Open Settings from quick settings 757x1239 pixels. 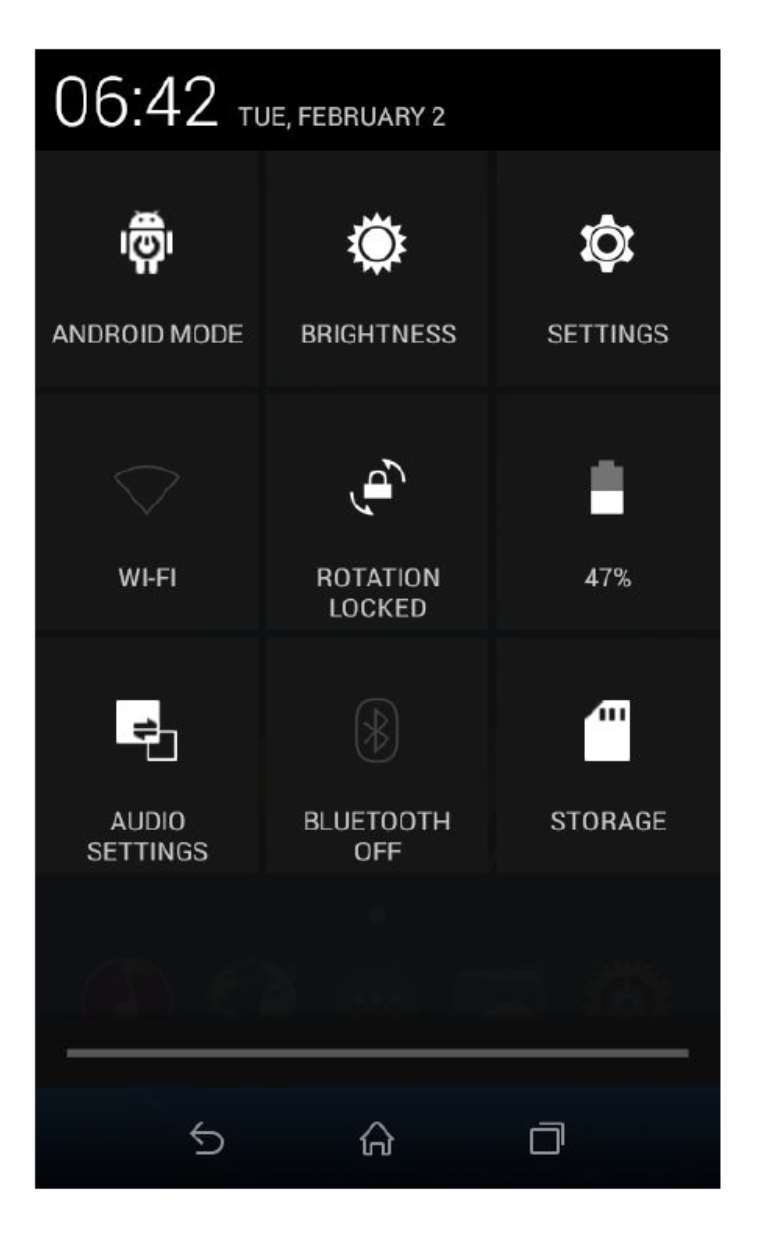click(607, 270)
